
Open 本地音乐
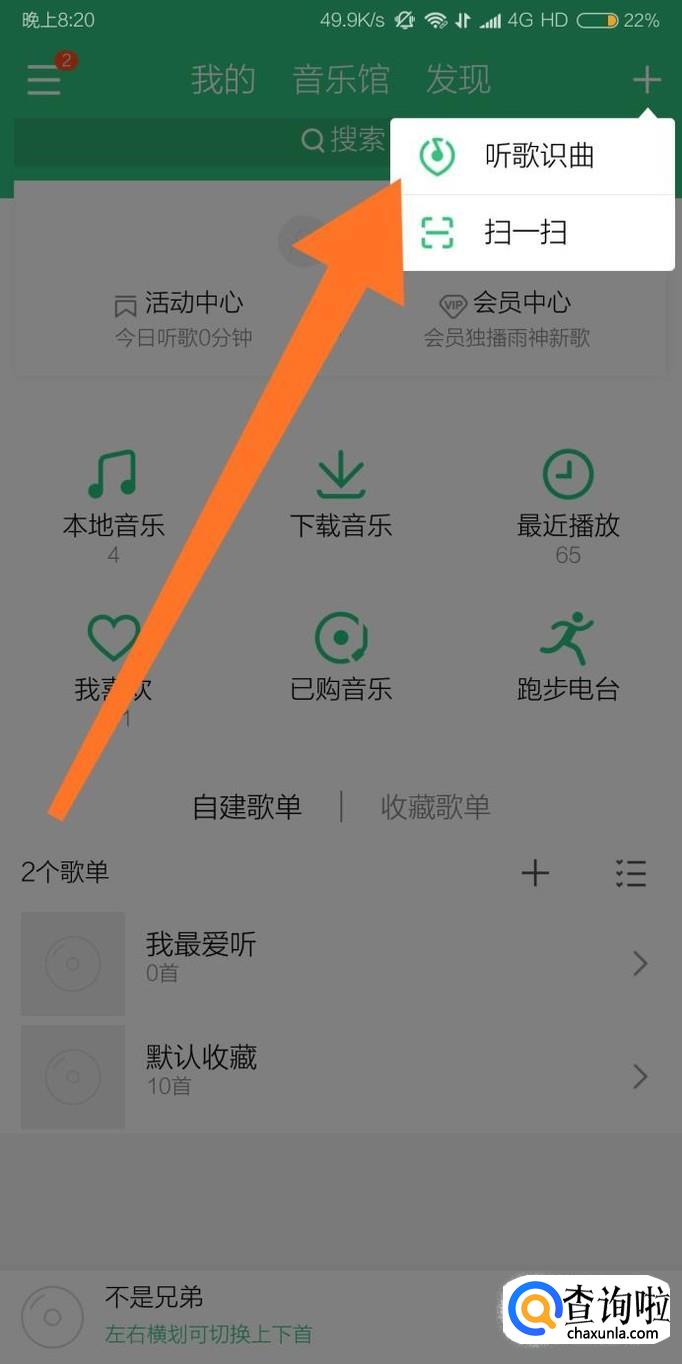click(x=113, y=507)
